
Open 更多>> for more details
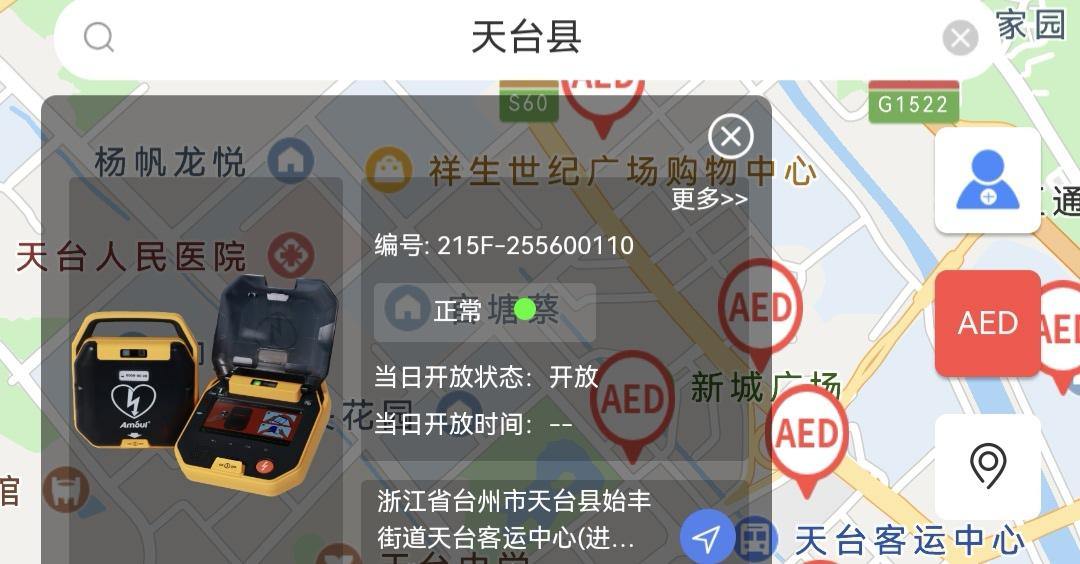click(x=709, y=199)
